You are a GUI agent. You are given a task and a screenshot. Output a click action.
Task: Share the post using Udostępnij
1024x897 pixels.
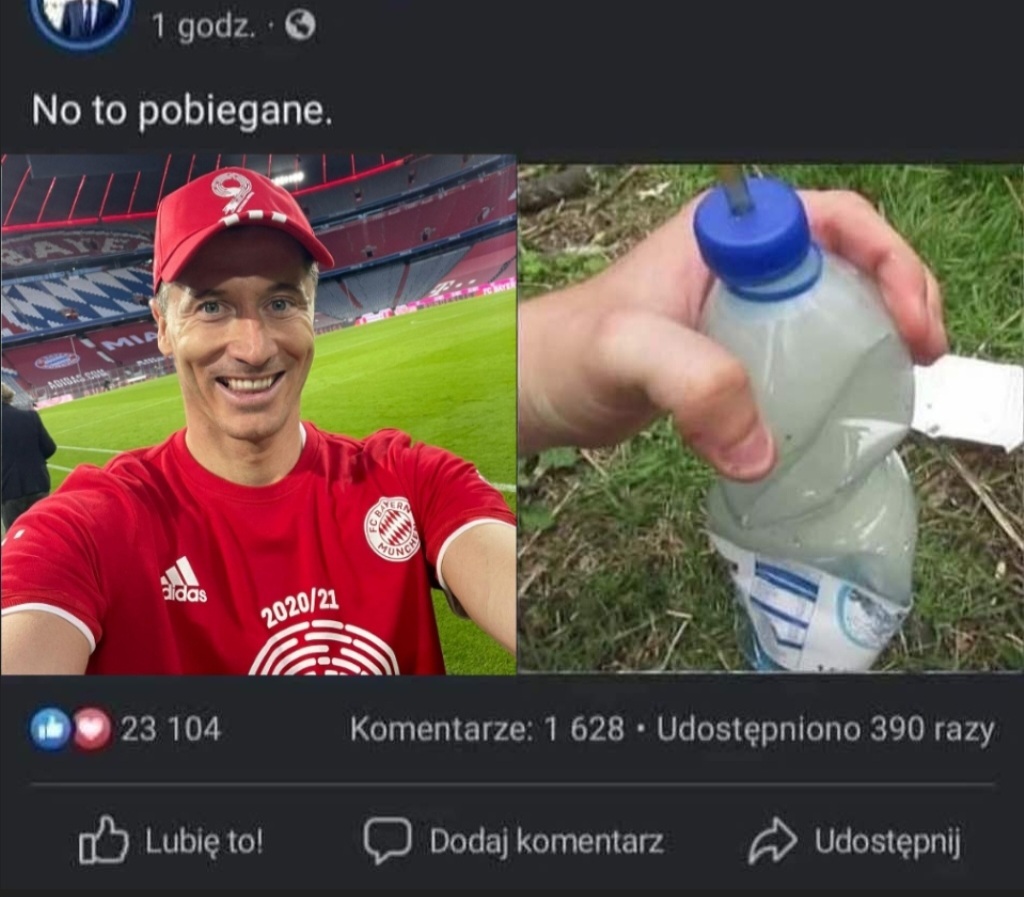(x=854, y=841)
